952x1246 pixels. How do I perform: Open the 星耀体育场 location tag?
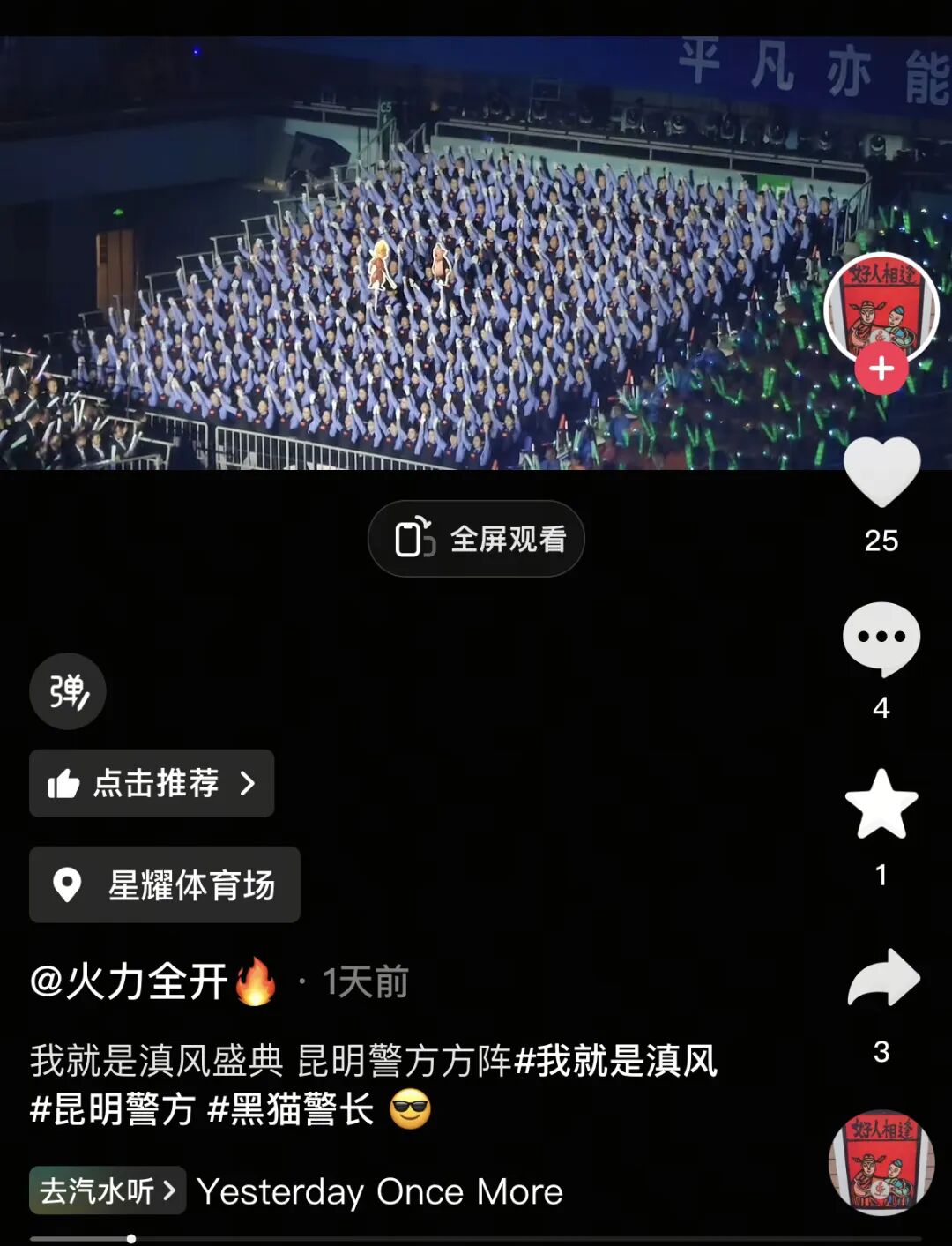point(165,884)
